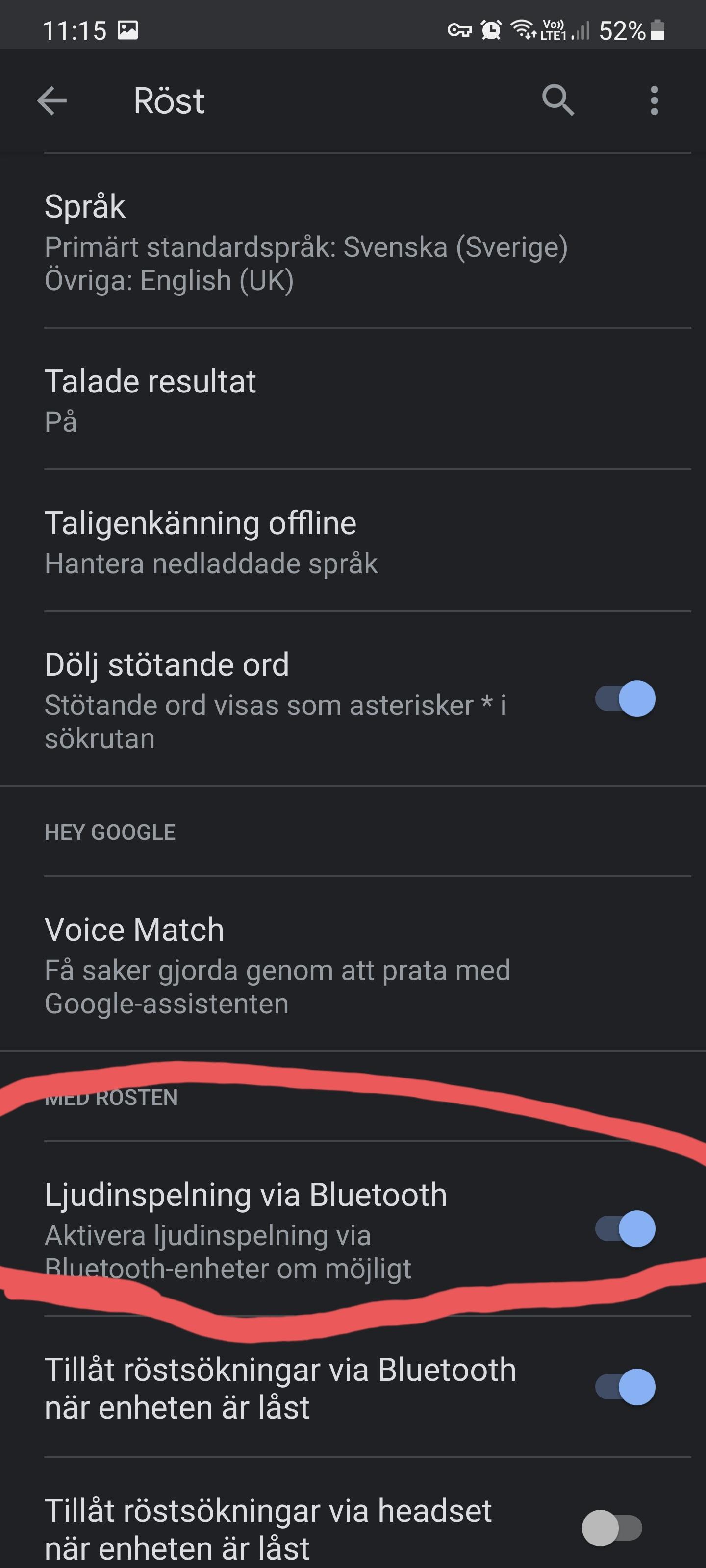Open the three-dot overflow menu
The width and height of the screenshot is (706, 1568).
pyautogui.click(x=654, y=100)
